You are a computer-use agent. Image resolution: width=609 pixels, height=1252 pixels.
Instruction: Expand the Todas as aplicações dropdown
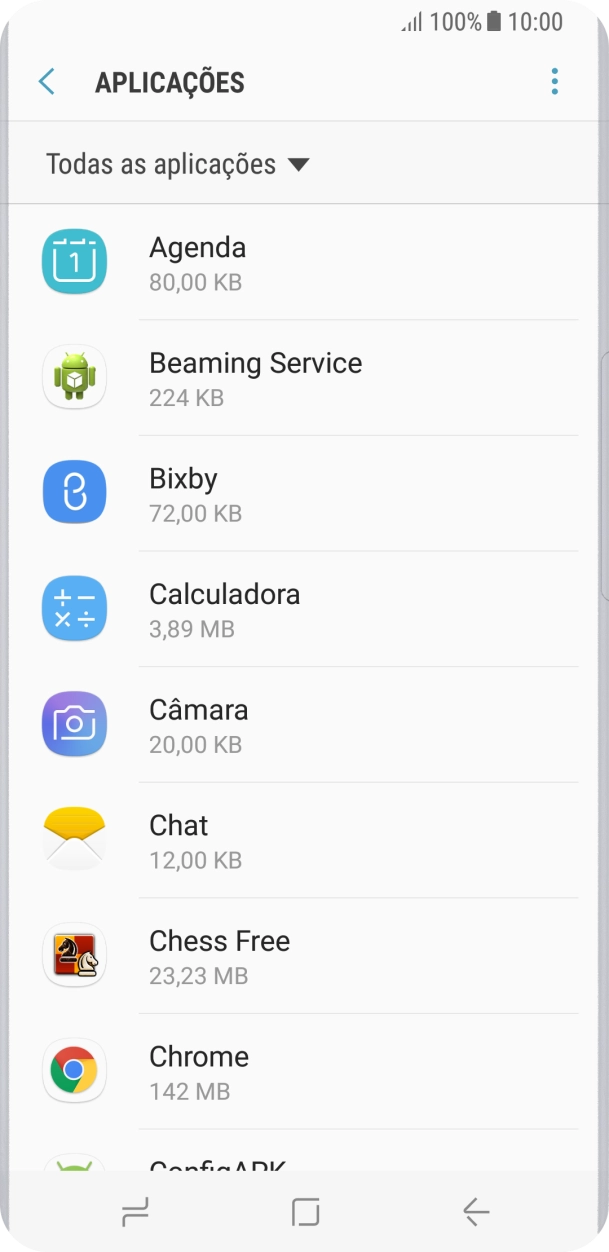(178, 164)
